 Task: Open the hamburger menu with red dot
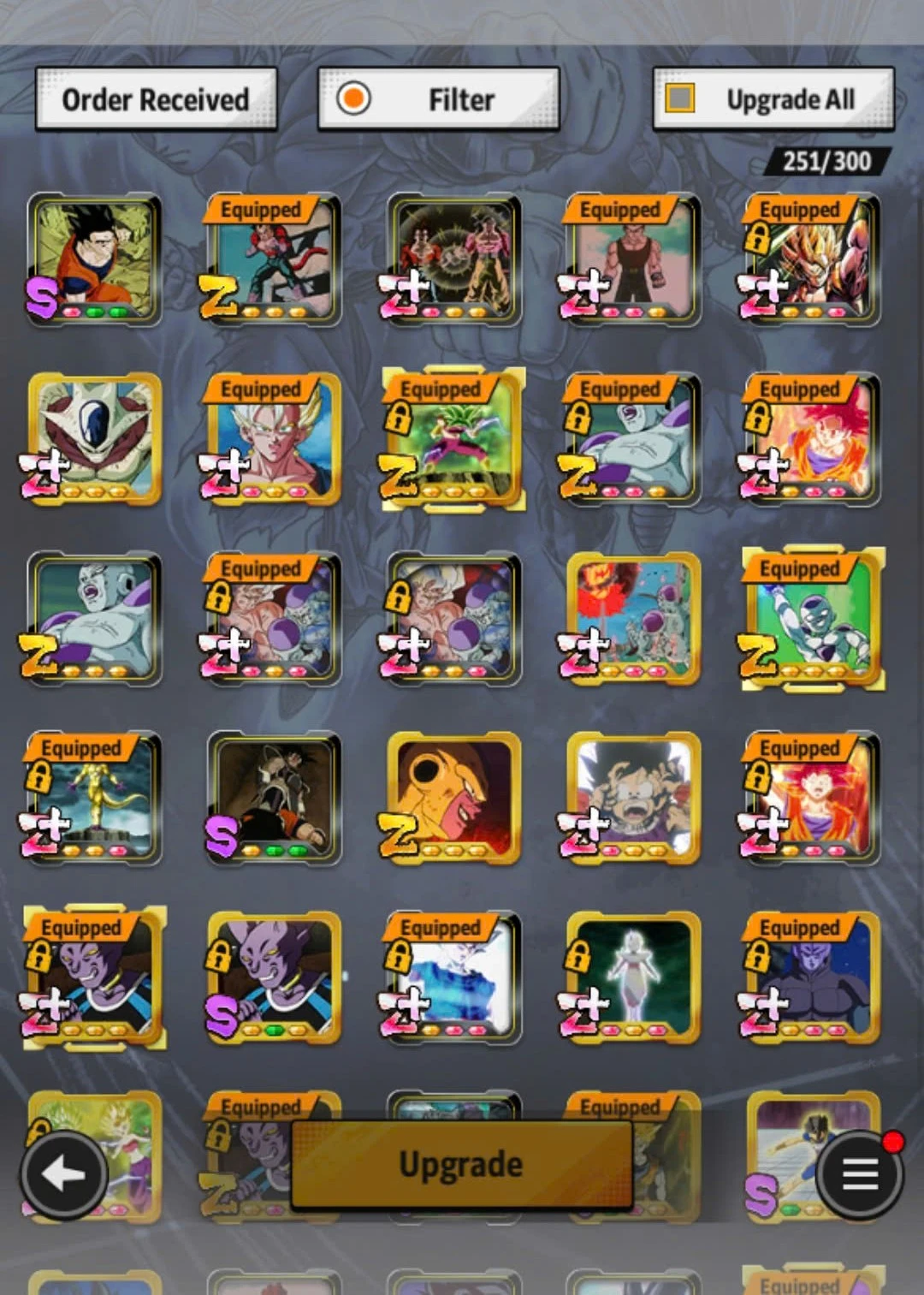[x=860, y=1174]
